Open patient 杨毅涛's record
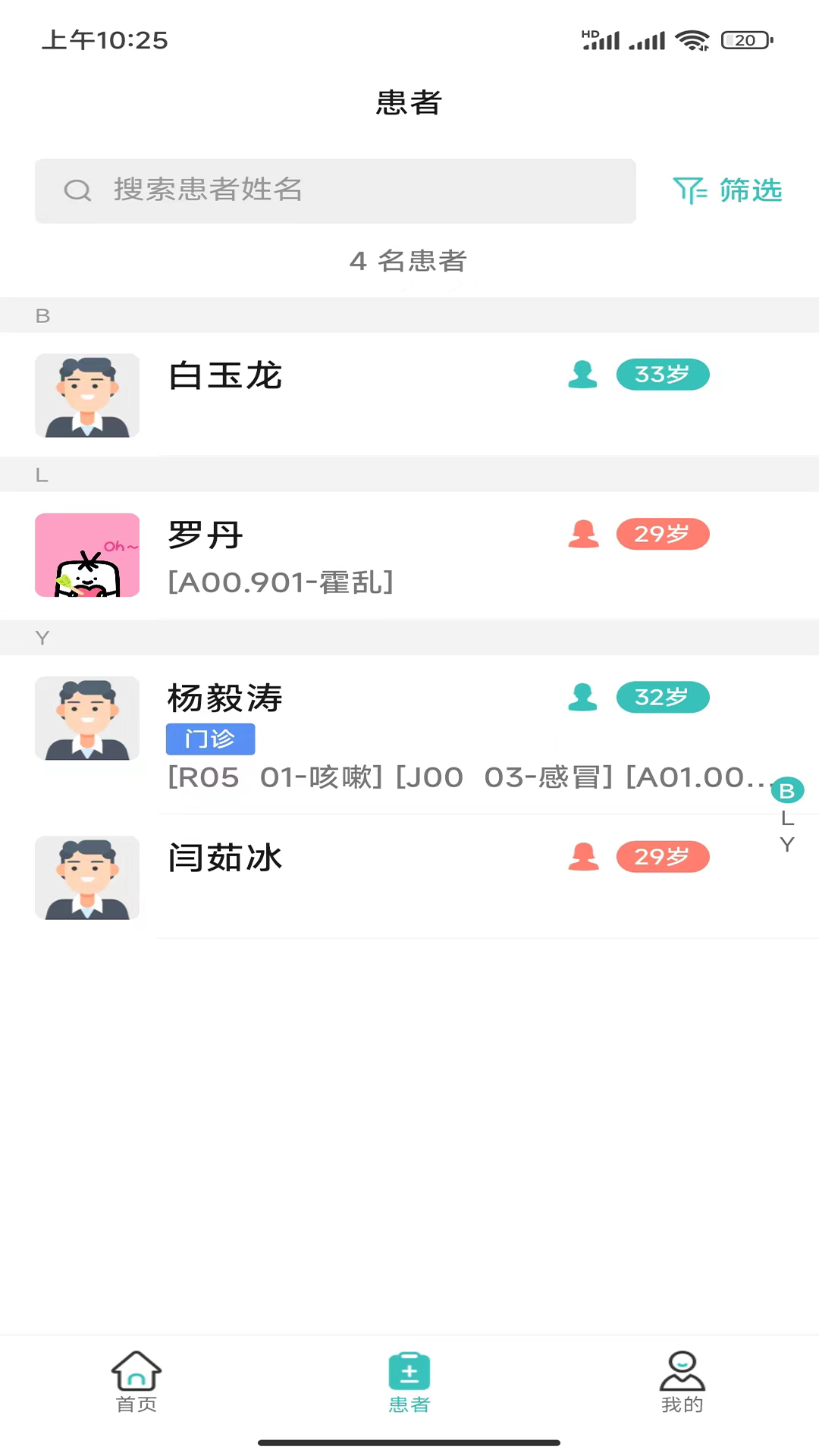Viewport: 819px width, 1456px height. (409, 734)
